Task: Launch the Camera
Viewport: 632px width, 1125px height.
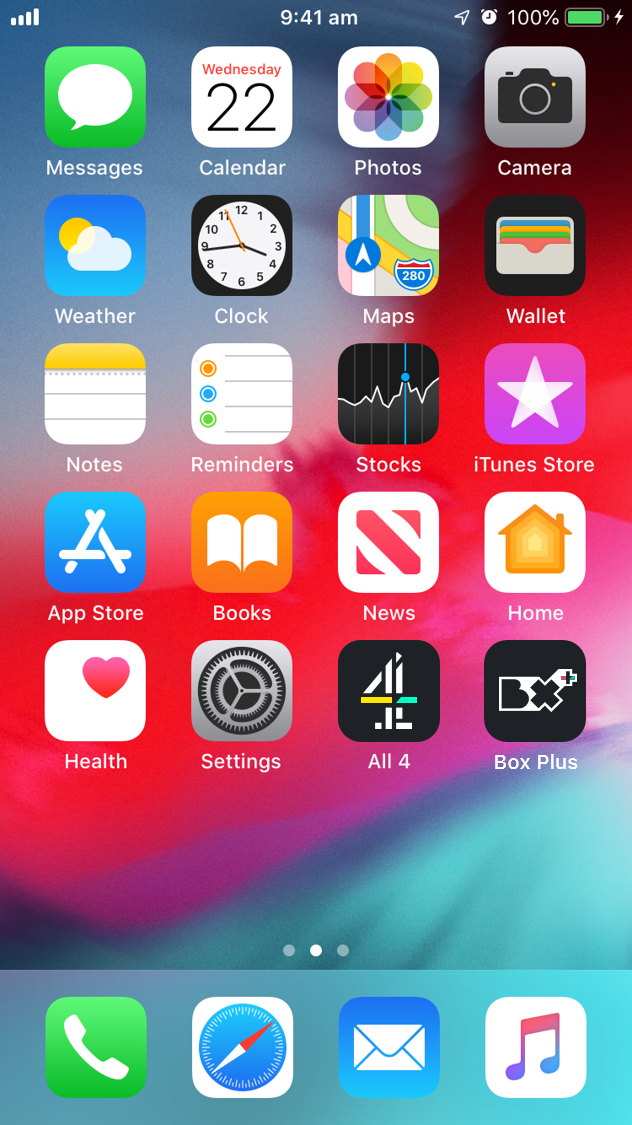Action: [535, 97]
